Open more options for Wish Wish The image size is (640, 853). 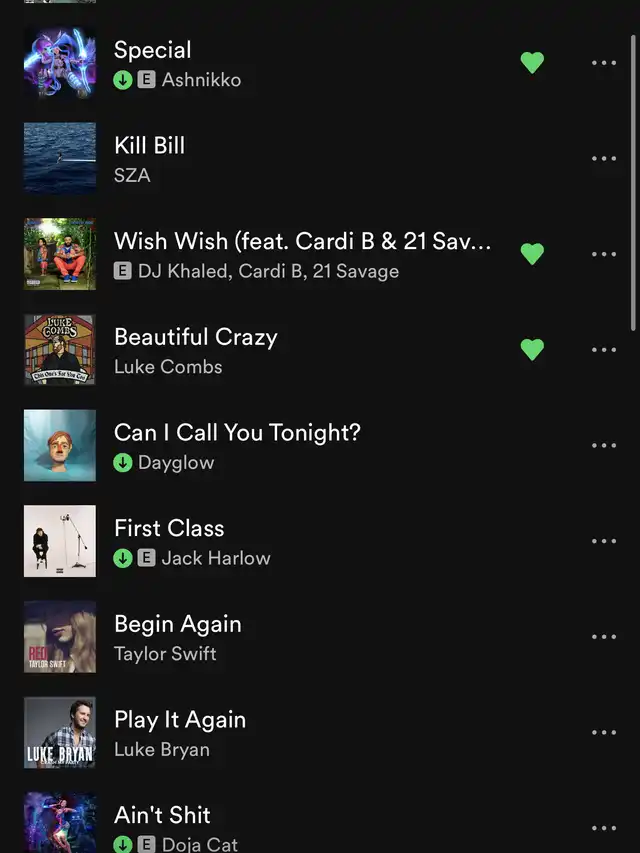(604, 254)
